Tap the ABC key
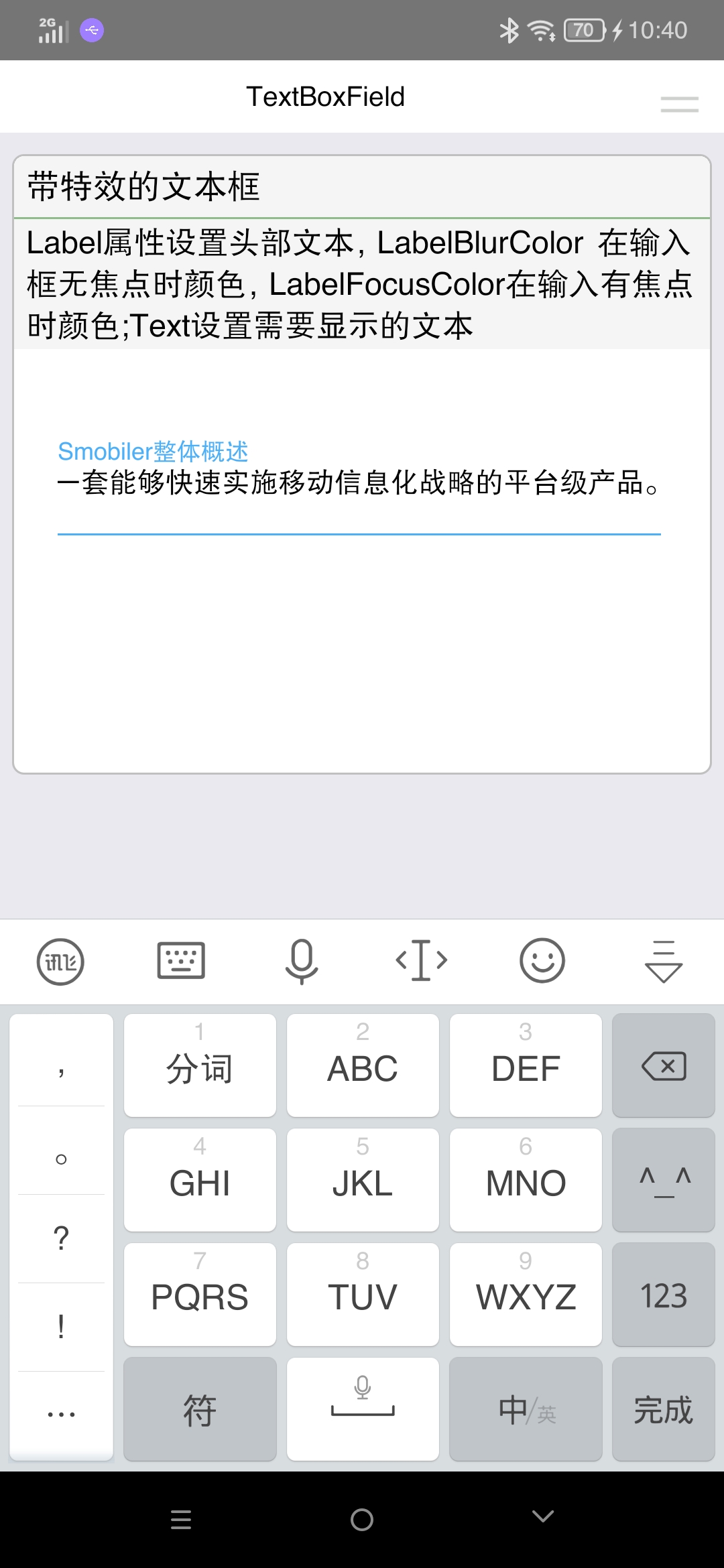Screen dimensions: 724x1568 [363, 1065]
